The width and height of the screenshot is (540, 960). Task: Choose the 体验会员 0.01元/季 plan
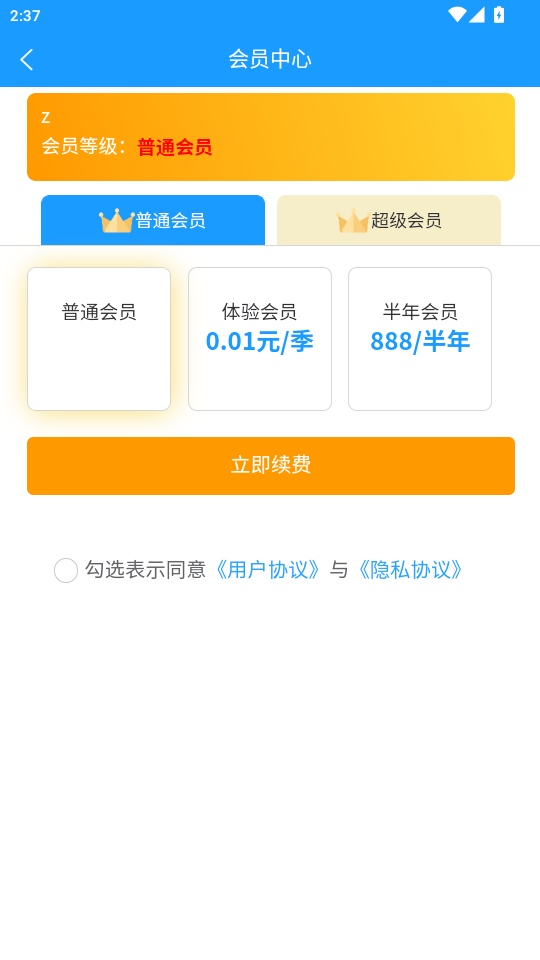coord(260,339)
